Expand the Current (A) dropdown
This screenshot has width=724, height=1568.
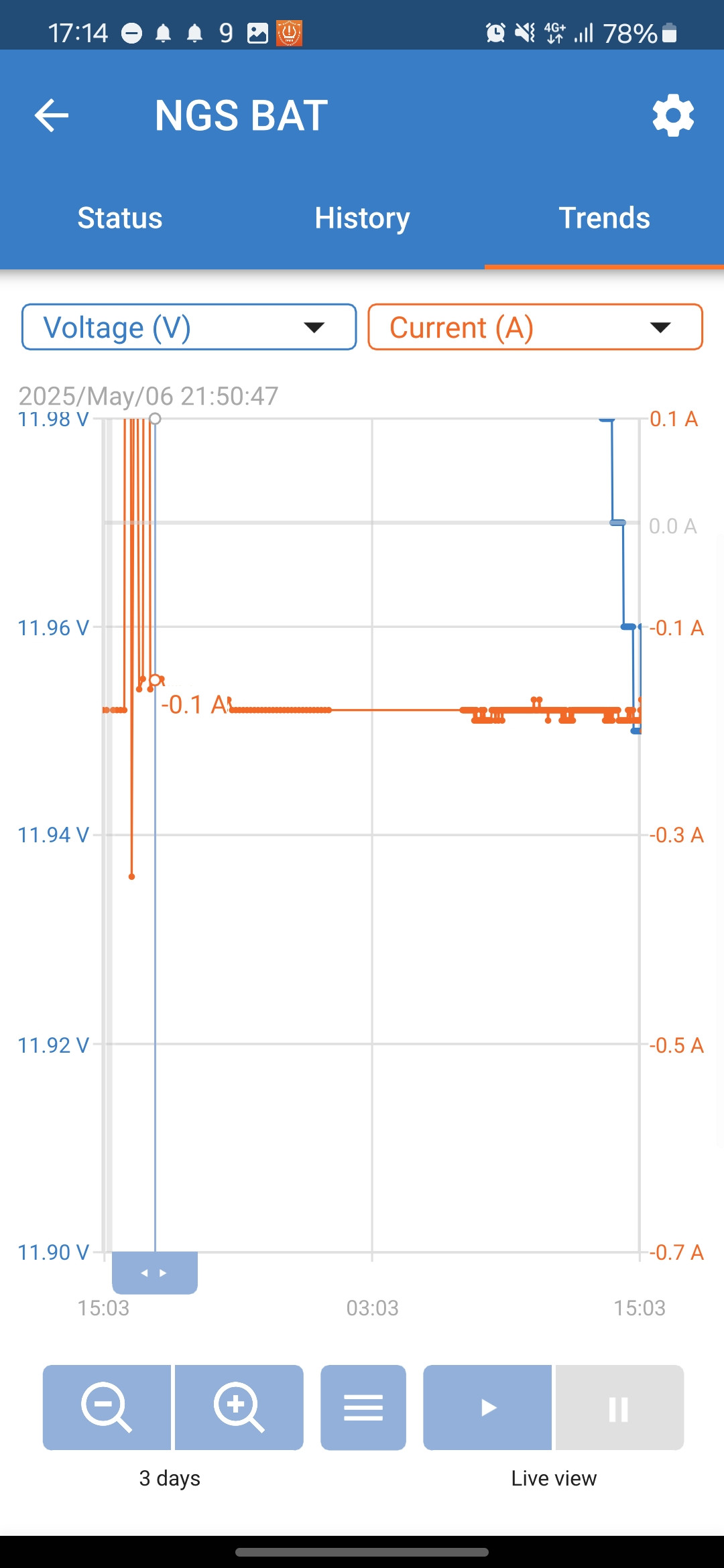[535, 327]
